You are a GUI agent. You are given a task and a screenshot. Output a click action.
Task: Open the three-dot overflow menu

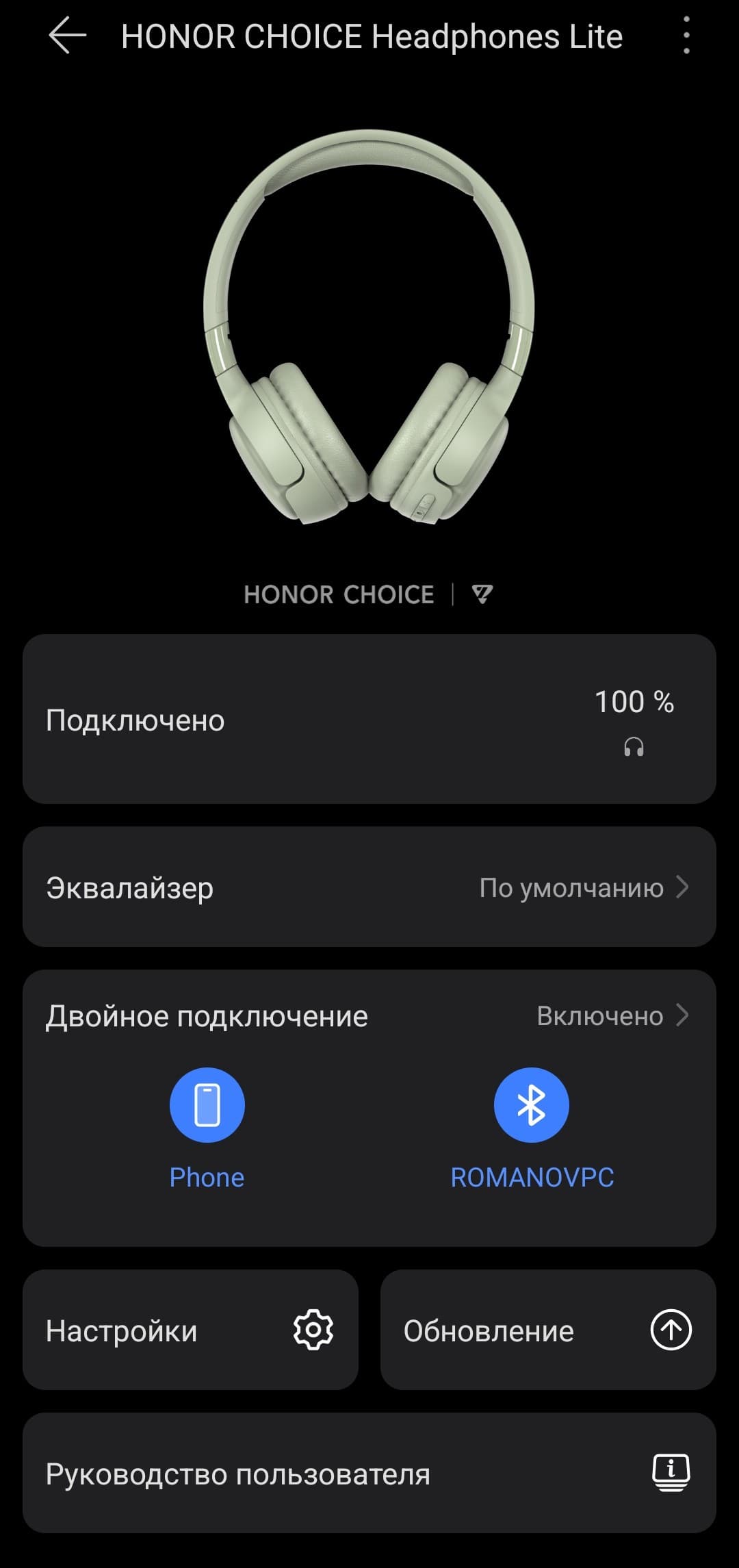pyautogui.click(x=686, y=36)
